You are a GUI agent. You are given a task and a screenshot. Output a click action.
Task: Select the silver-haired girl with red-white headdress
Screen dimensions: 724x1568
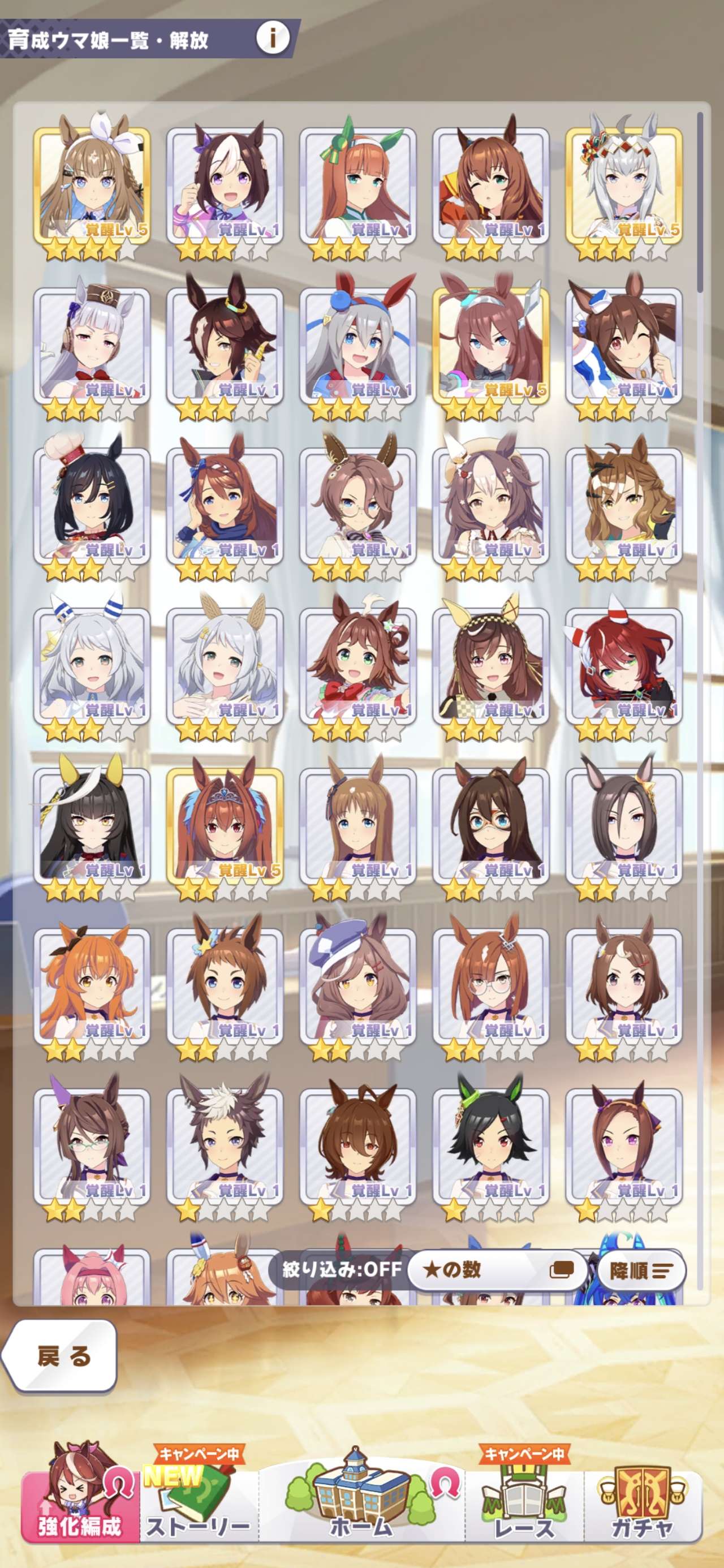623,186
